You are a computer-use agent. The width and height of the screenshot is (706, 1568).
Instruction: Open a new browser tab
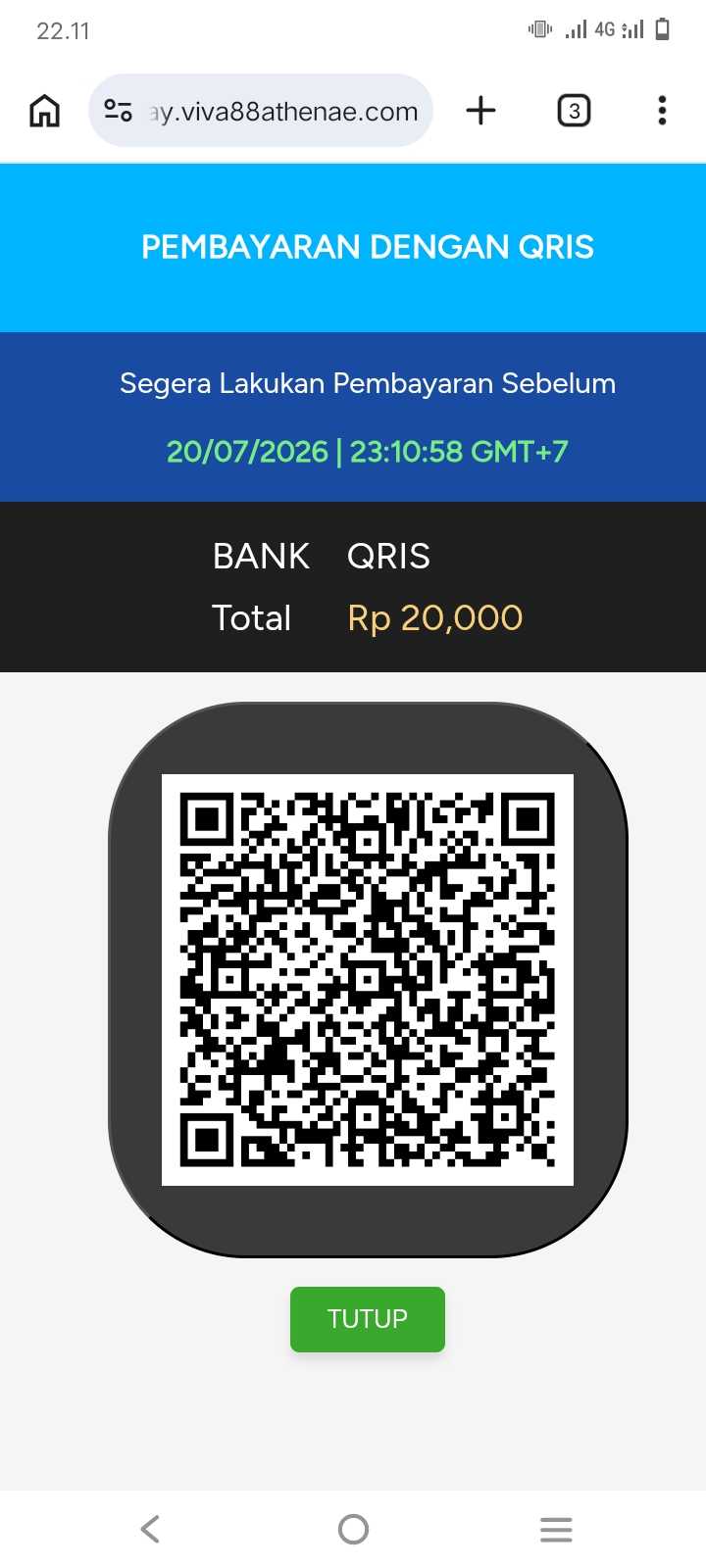(x=480, y=111)
